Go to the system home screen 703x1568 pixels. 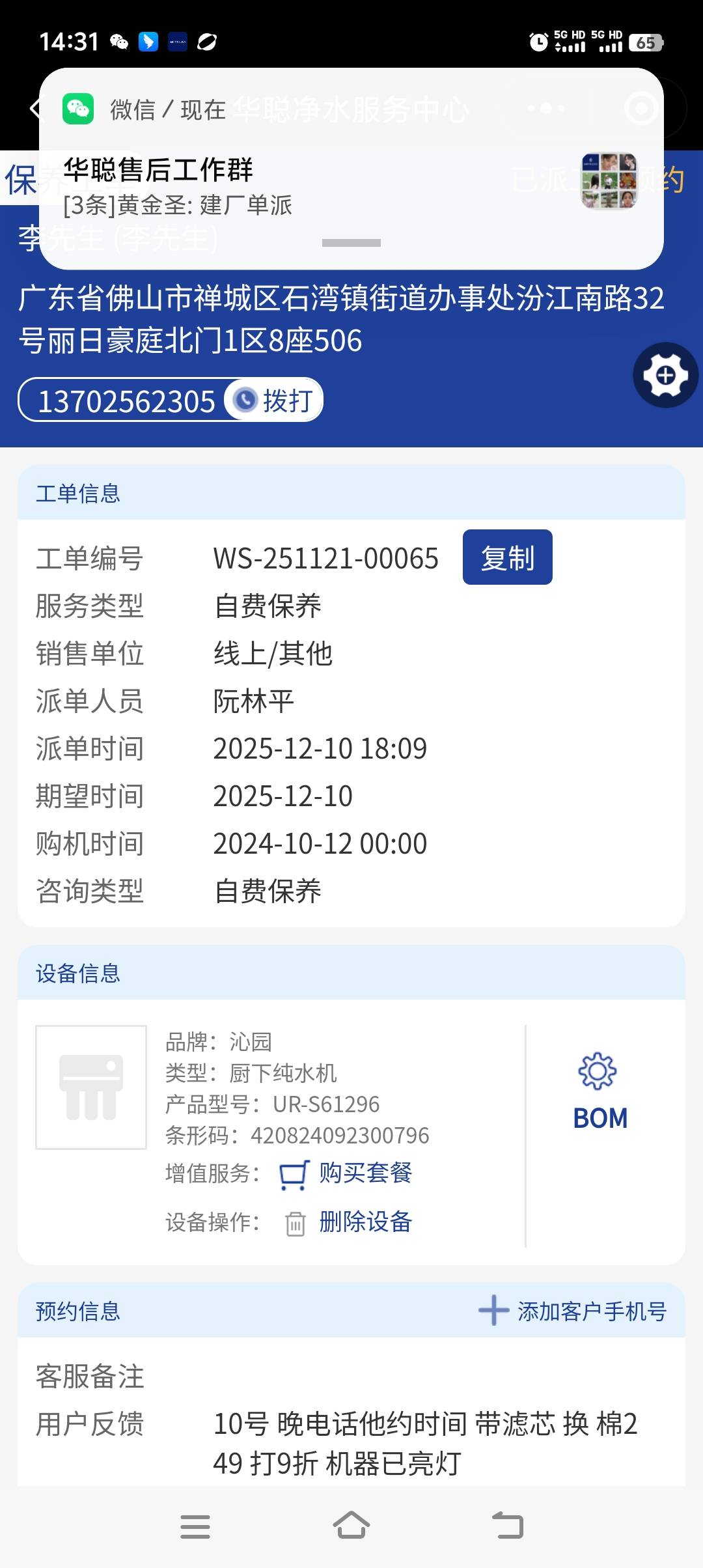click(x=351, y=1526)
